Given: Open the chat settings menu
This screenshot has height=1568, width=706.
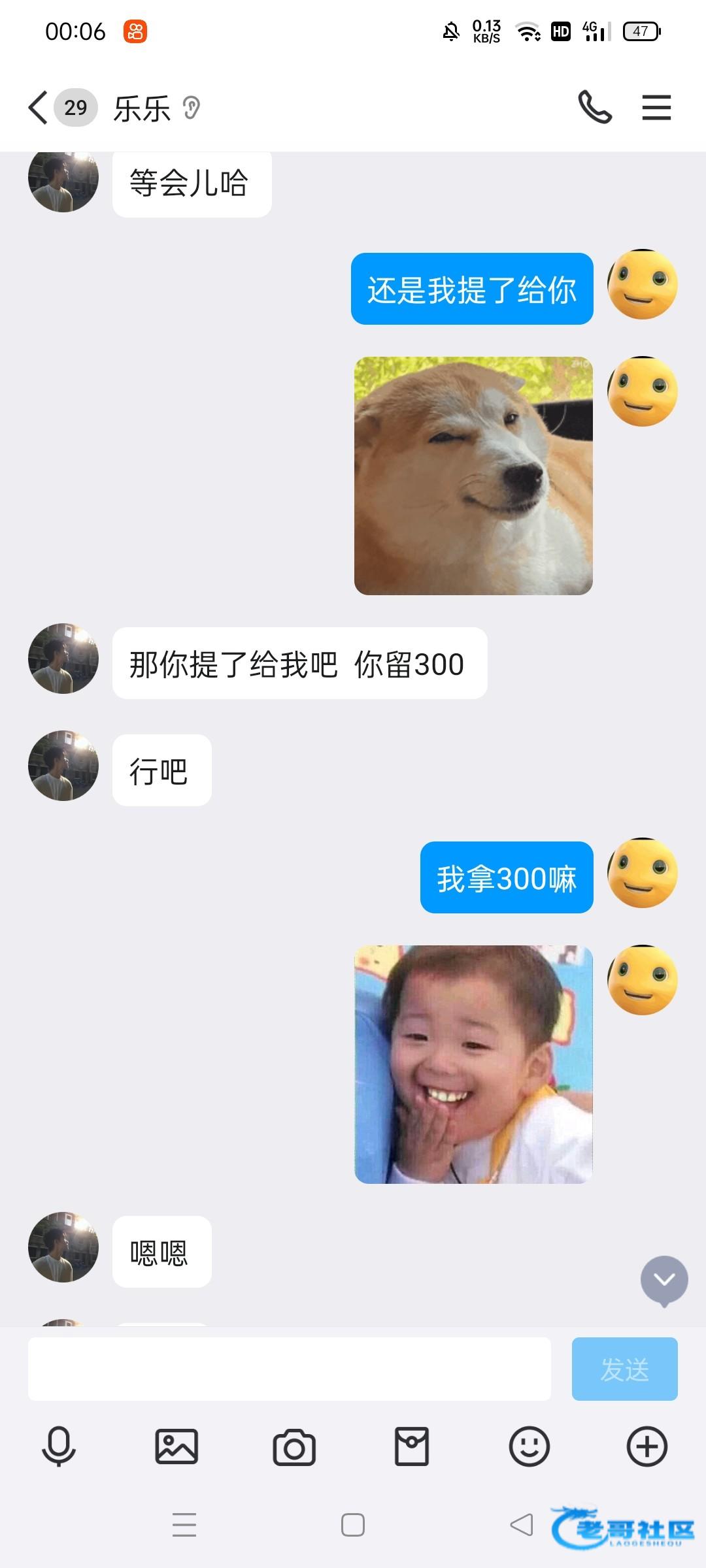Looking at the screenshot, I should point(656,108).
